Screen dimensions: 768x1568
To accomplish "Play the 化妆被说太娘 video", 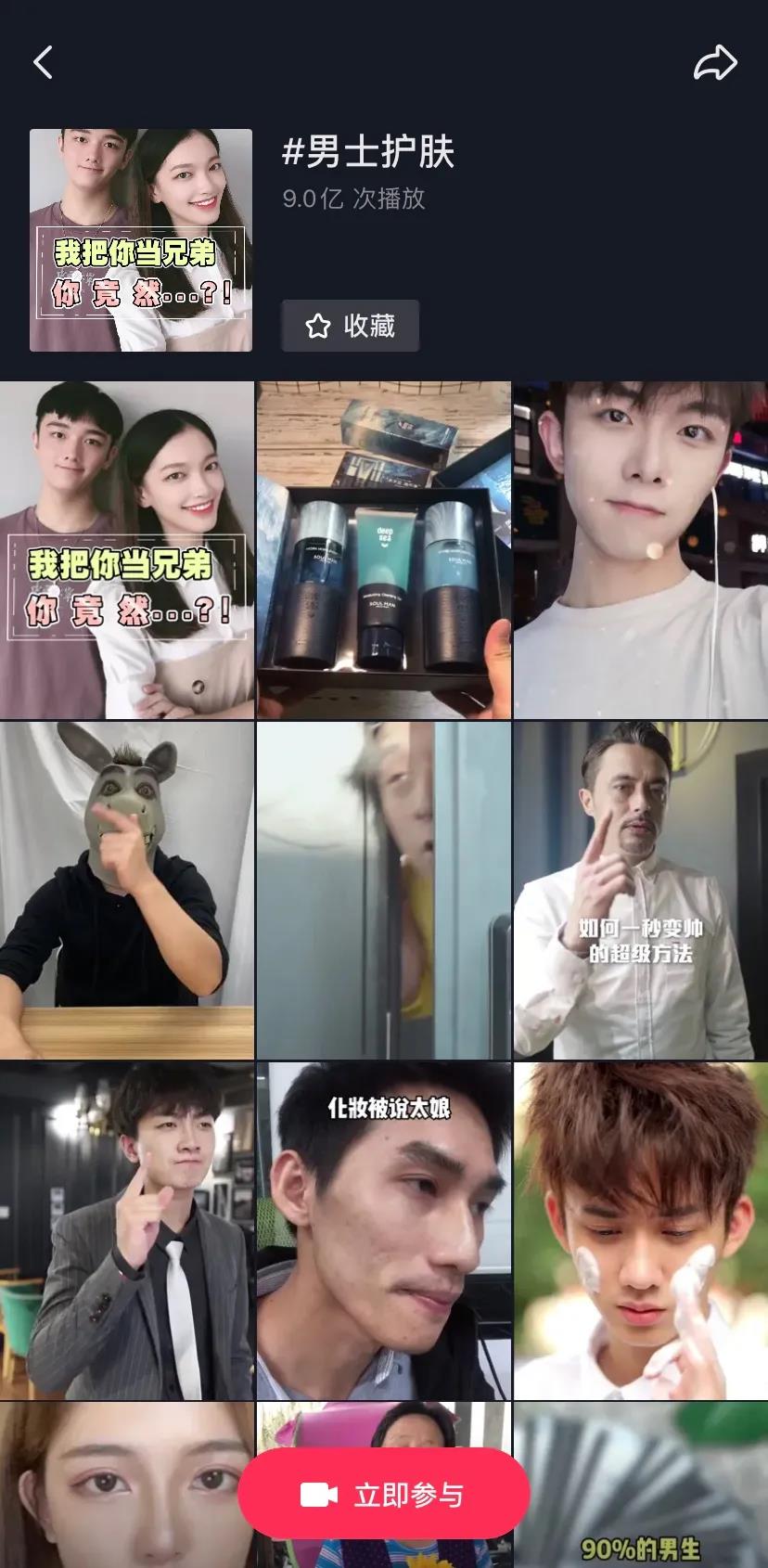I will point(383,1230).
